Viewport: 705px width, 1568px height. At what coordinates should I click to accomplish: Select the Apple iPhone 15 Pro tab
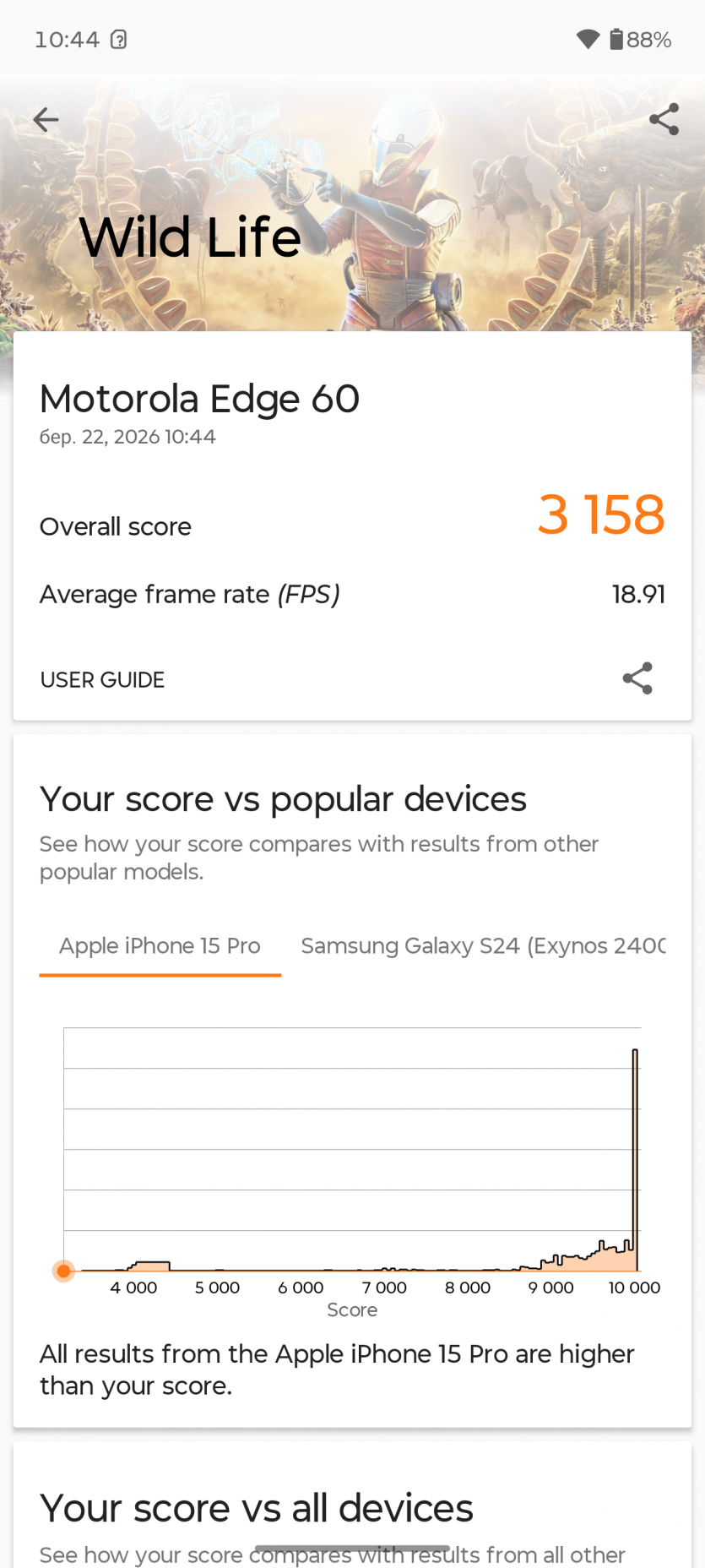[x=160, y=946]
